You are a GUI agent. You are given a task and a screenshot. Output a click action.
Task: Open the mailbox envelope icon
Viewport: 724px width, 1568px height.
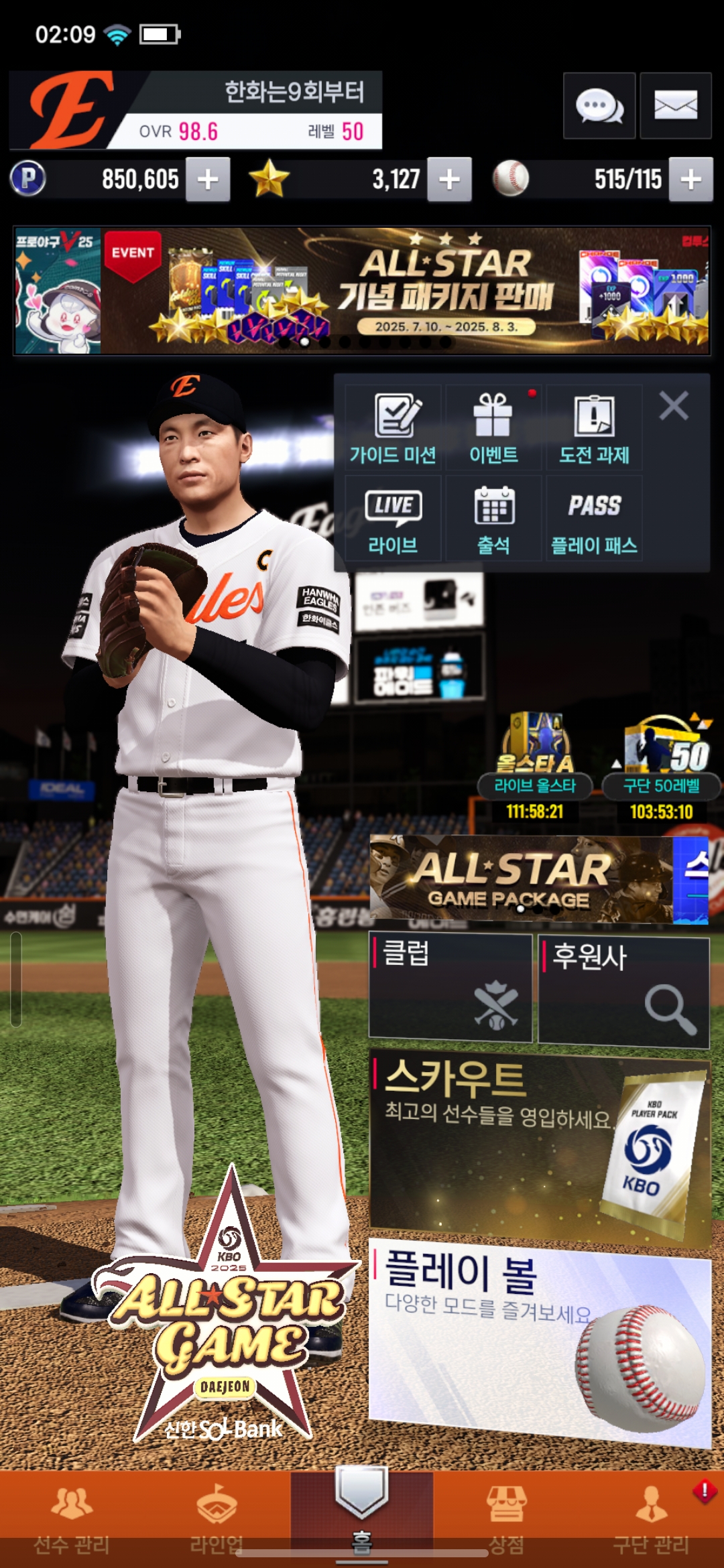point(675,106)
